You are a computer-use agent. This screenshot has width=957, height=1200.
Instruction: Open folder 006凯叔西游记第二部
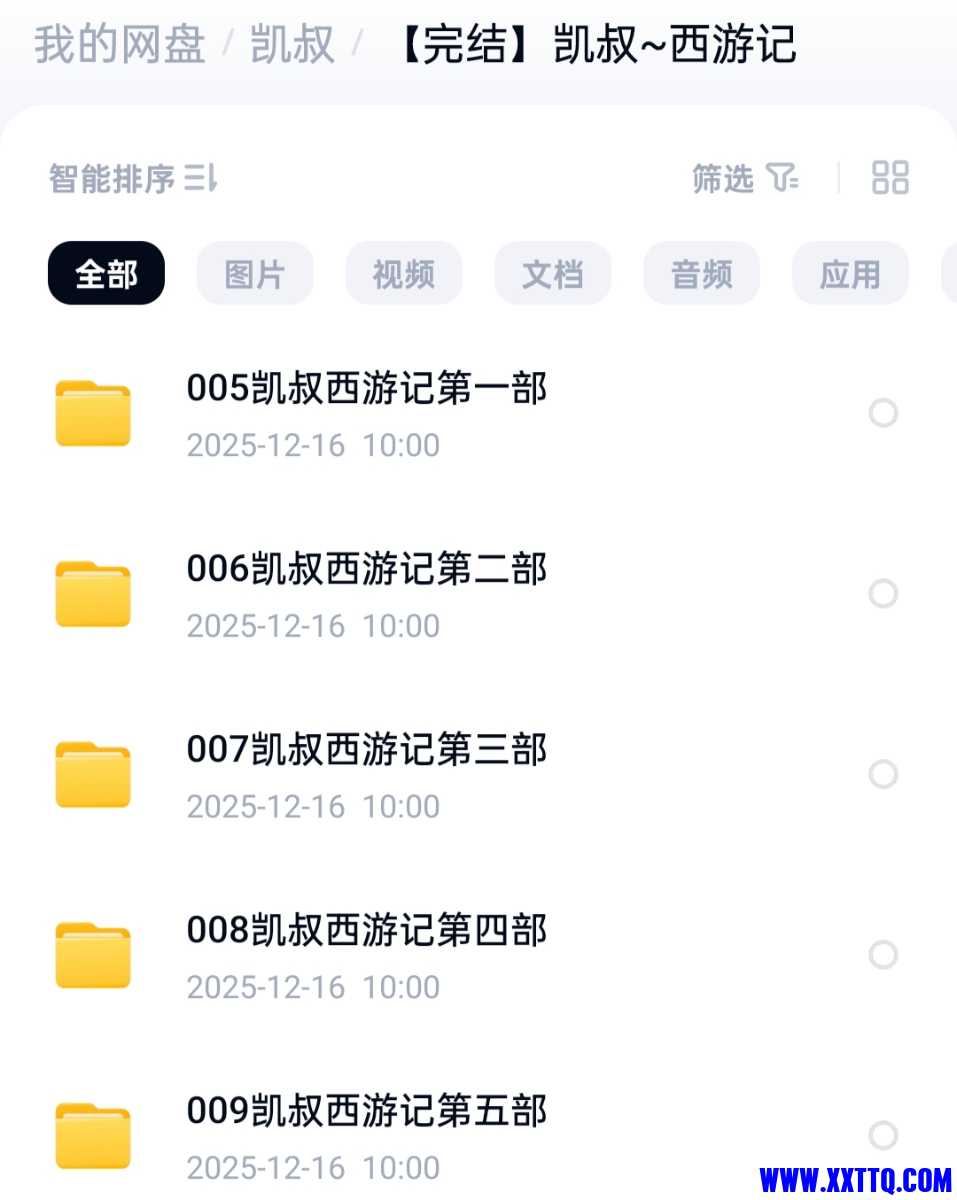366,570
